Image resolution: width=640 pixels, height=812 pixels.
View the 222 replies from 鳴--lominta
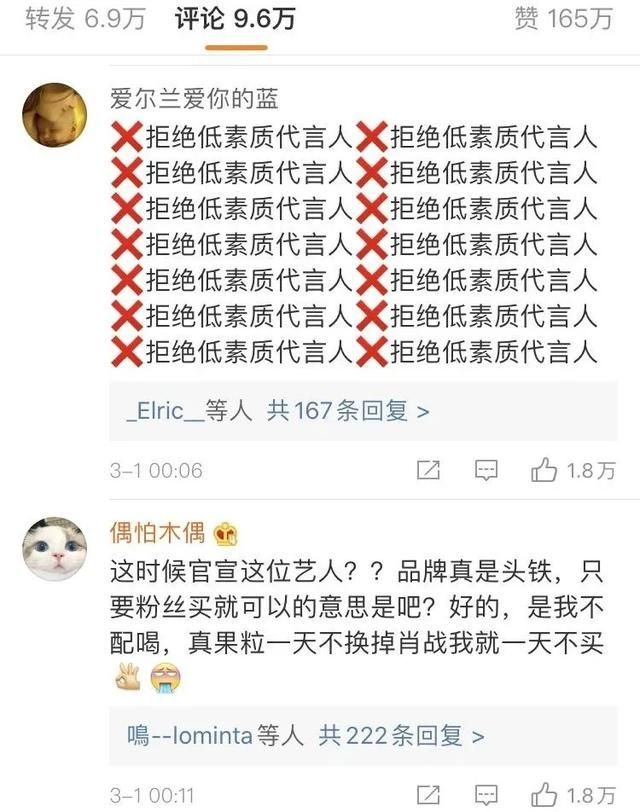[x=305, y=737]
